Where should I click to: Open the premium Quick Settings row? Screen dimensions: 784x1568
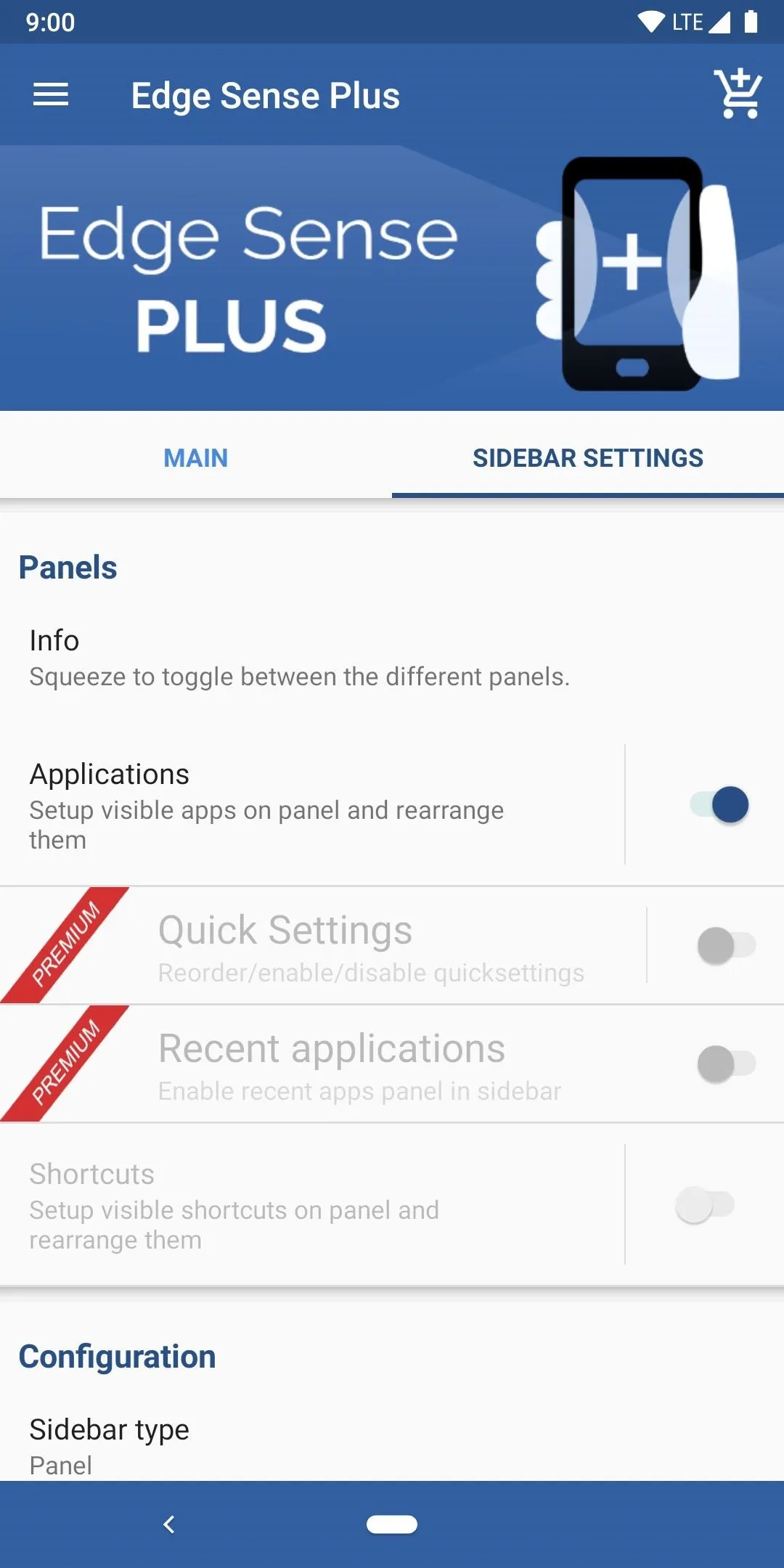(323, 945)
